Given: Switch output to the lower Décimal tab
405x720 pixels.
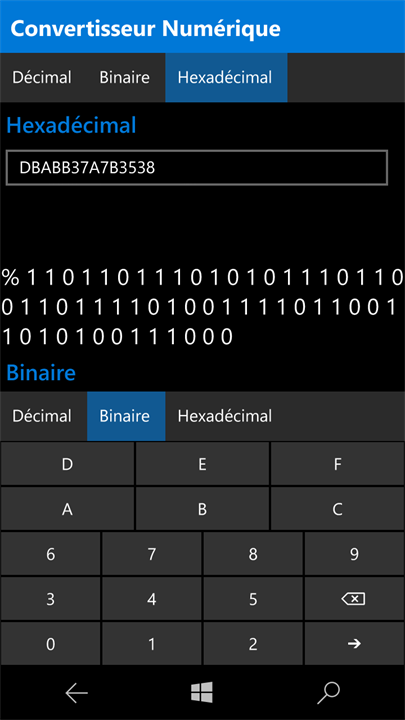Looking at the screenshot, I should coord(42,416).
